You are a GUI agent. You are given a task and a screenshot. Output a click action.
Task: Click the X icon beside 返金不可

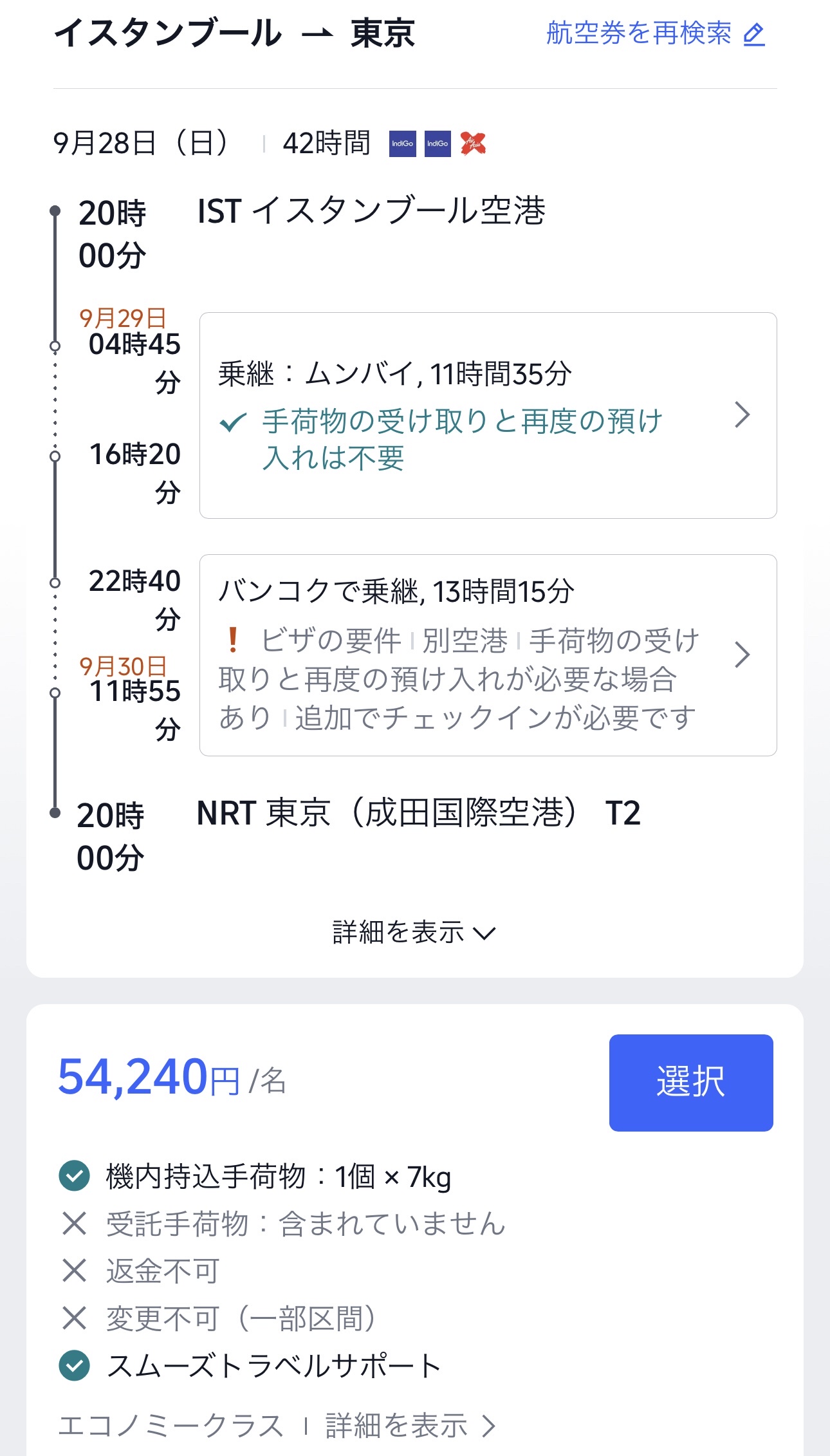(x=75, y=1270)
